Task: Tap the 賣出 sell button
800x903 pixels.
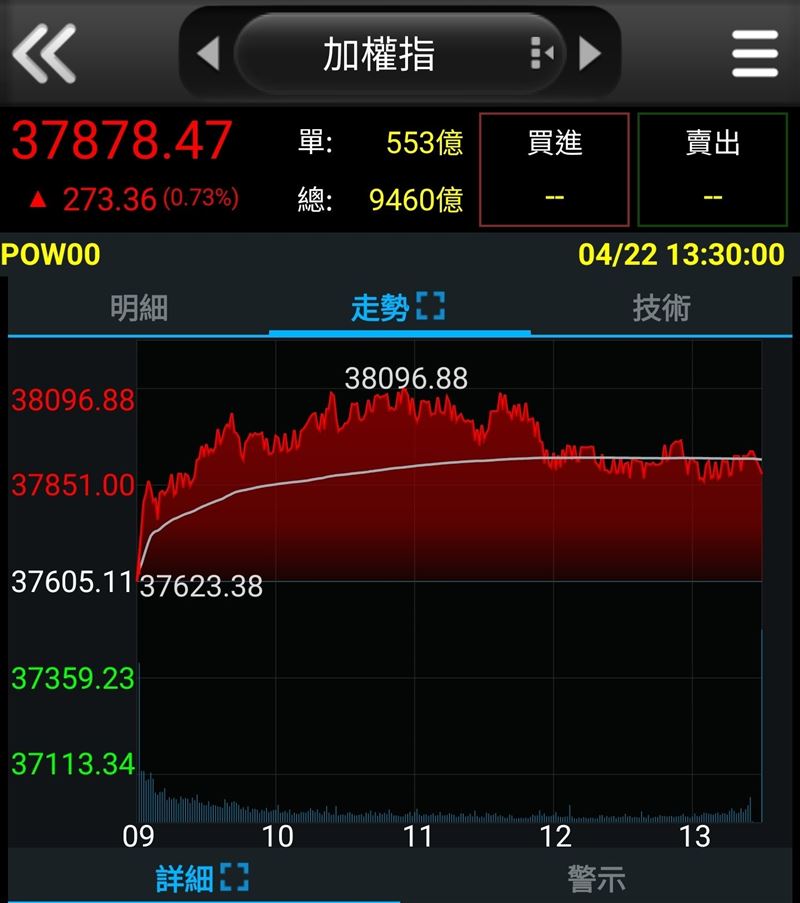Action: point(712,169)
